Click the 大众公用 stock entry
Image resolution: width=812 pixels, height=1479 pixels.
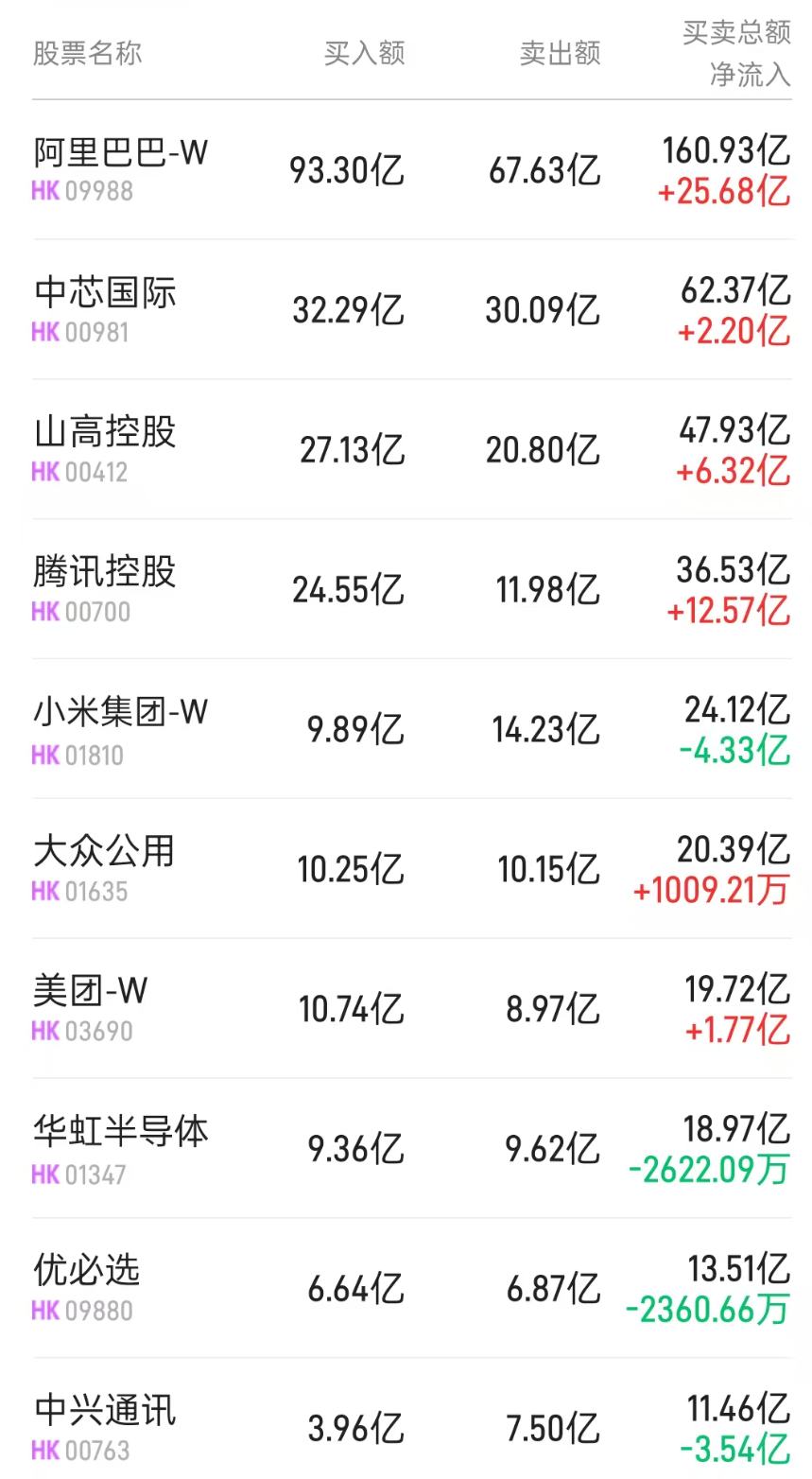point(104,850)
